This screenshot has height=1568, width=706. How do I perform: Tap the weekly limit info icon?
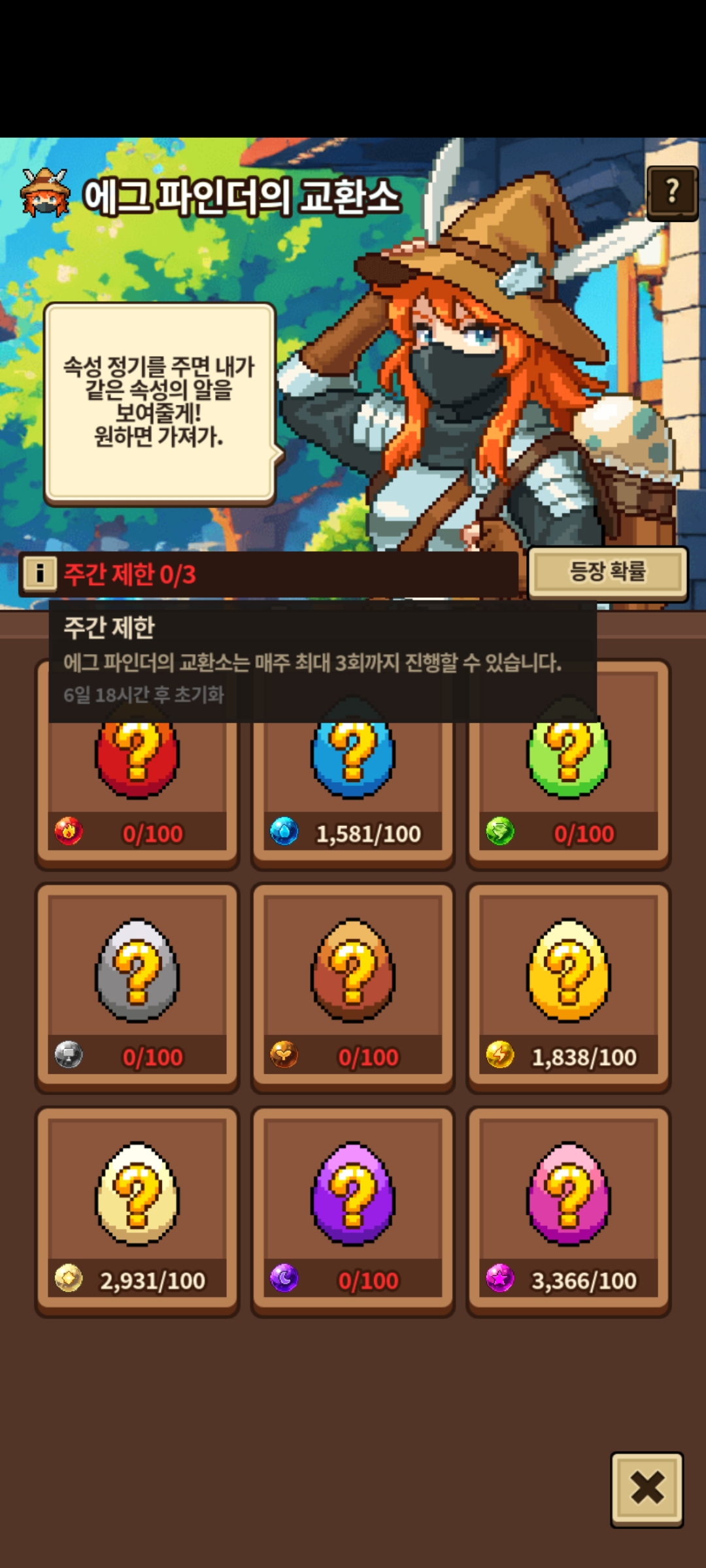tap(40, 574)
